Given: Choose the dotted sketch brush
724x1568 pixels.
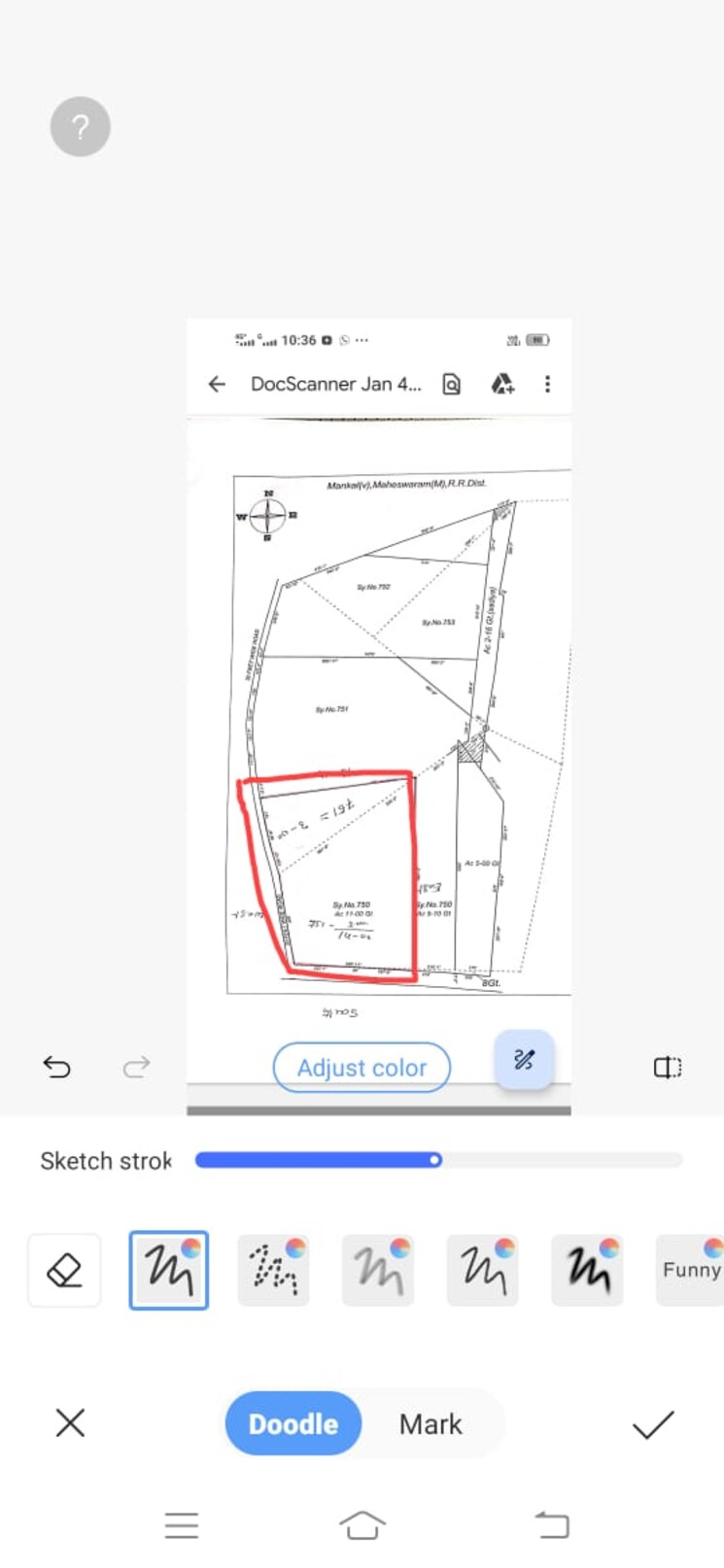Looking at the screenshot, I should click(273, 1270).
